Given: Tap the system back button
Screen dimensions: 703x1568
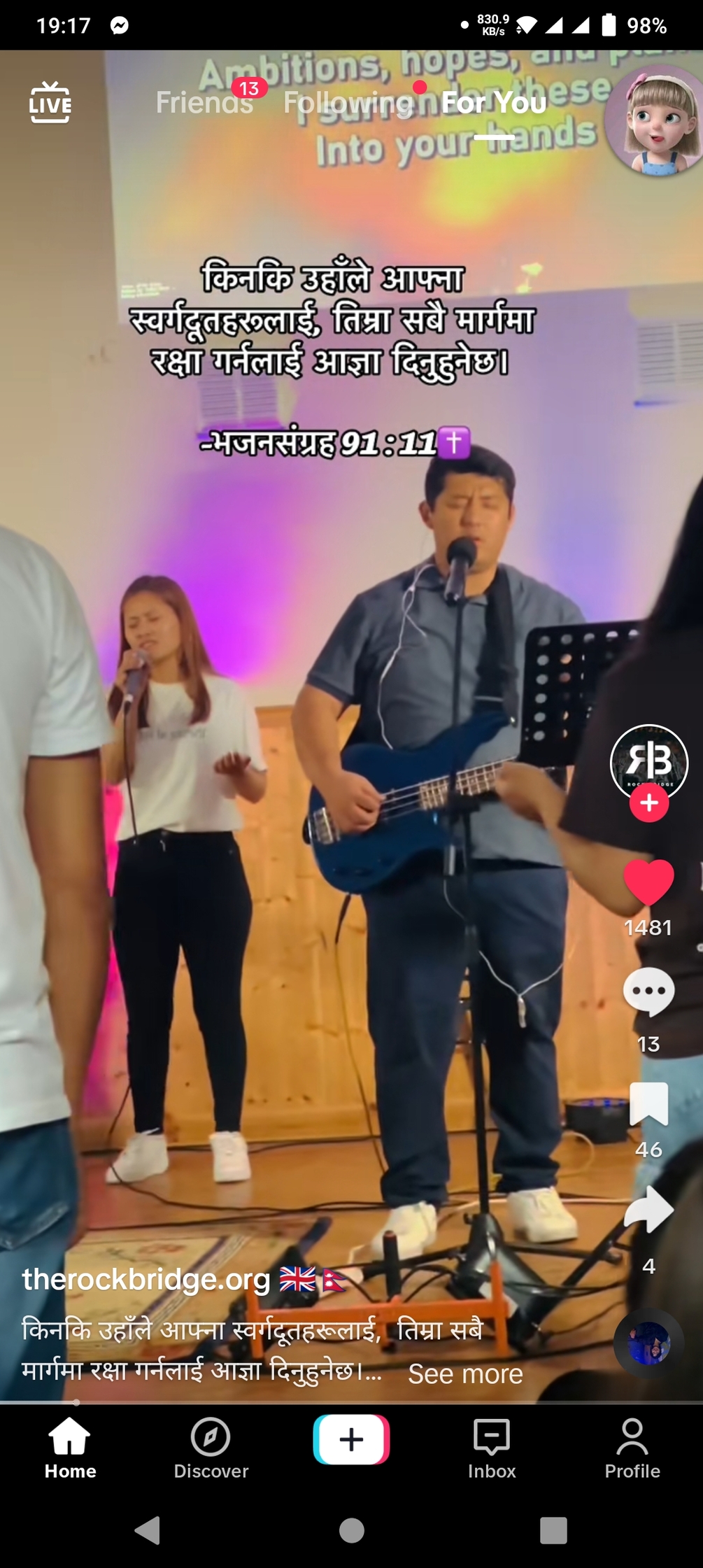Looking at the screenshot, I should [x=148, y=1530].
